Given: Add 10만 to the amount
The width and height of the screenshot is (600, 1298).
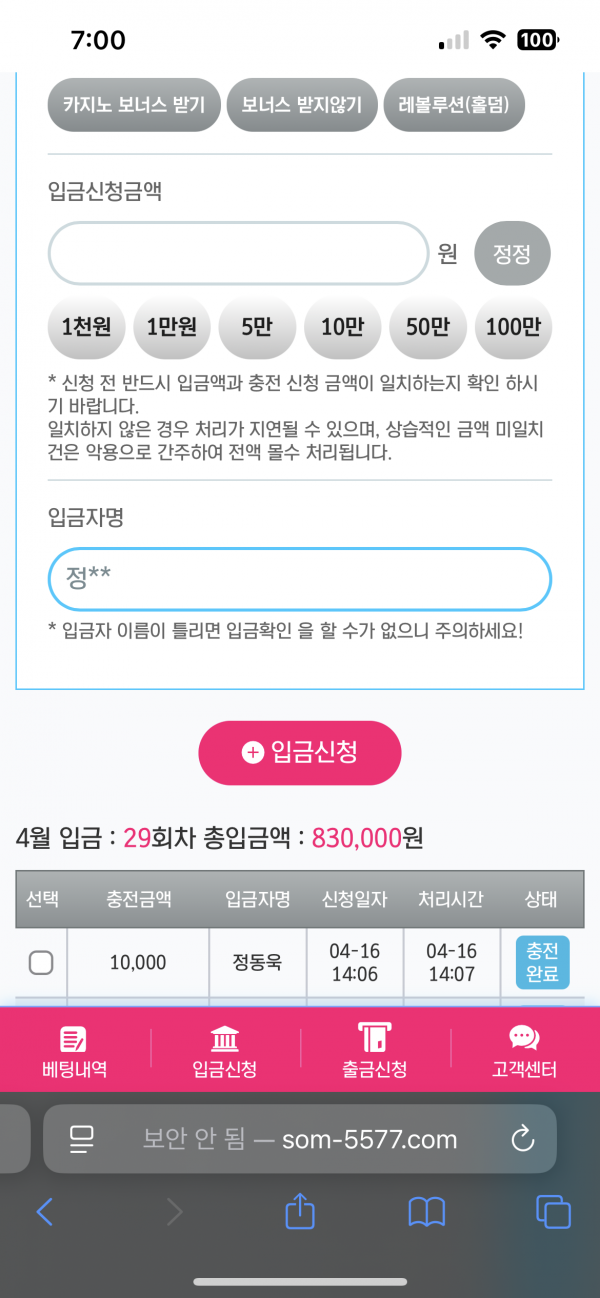Looking at the screenshot, I should tap(342, 327).
